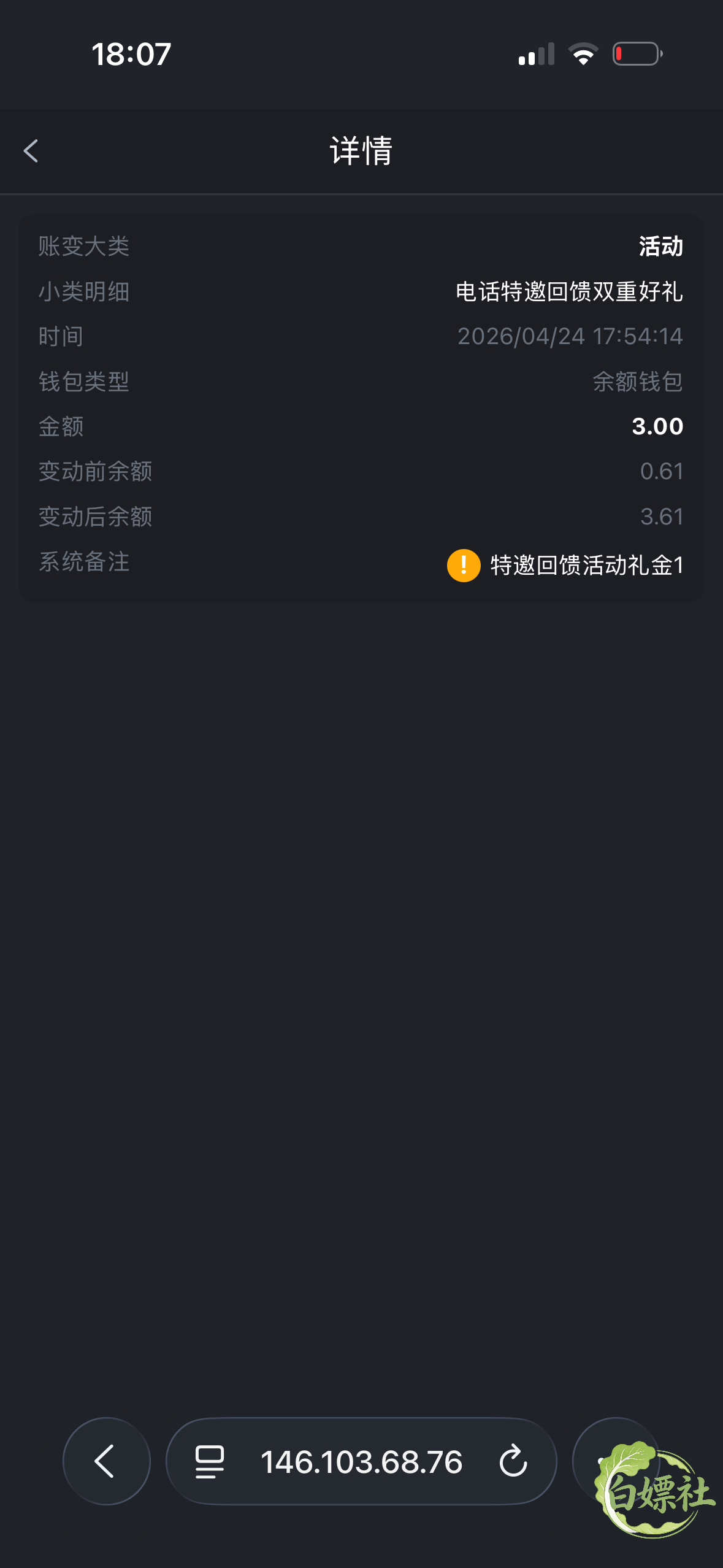723x1568 pixels.
Task: Go back from the 详情 page
Action: pos(31,151)
